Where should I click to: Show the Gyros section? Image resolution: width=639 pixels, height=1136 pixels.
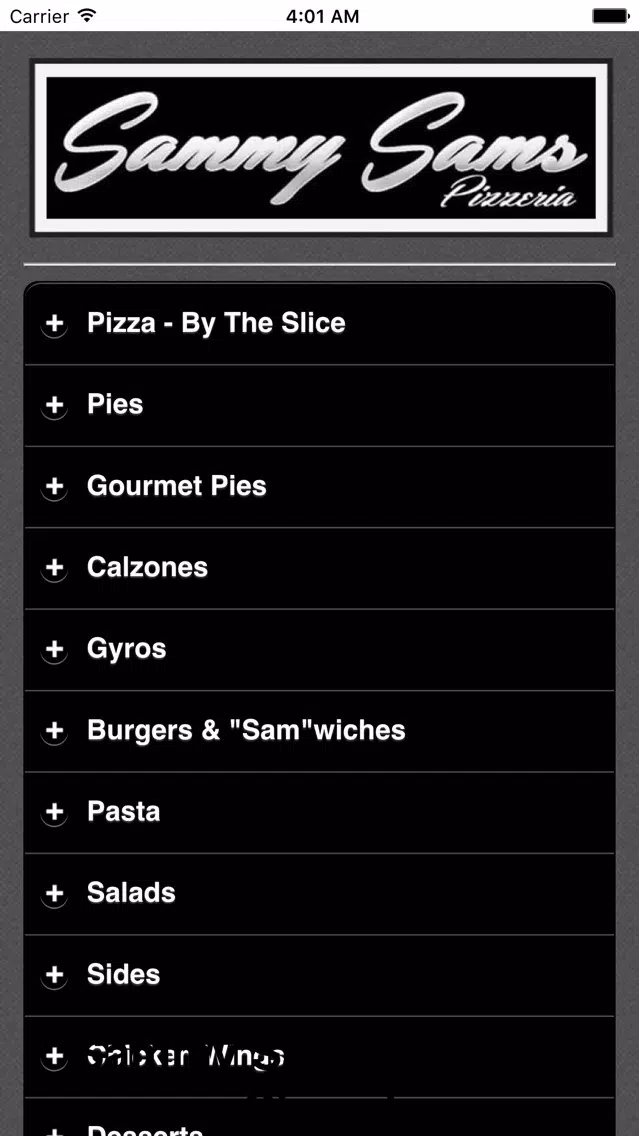click(x=320, y=649)
